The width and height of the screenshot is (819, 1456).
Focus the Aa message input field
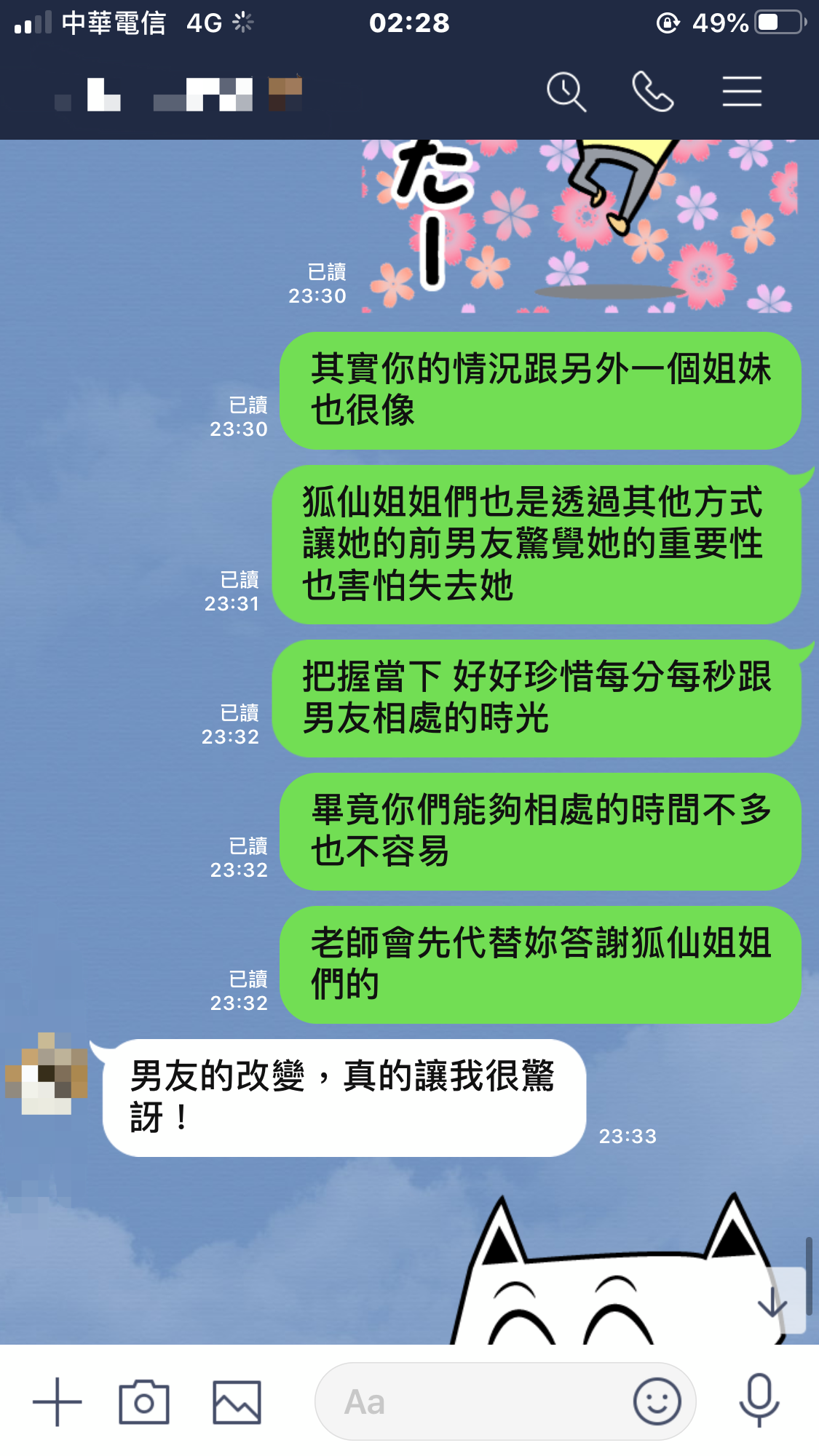pyautogui.click(x=473, y=1401)
